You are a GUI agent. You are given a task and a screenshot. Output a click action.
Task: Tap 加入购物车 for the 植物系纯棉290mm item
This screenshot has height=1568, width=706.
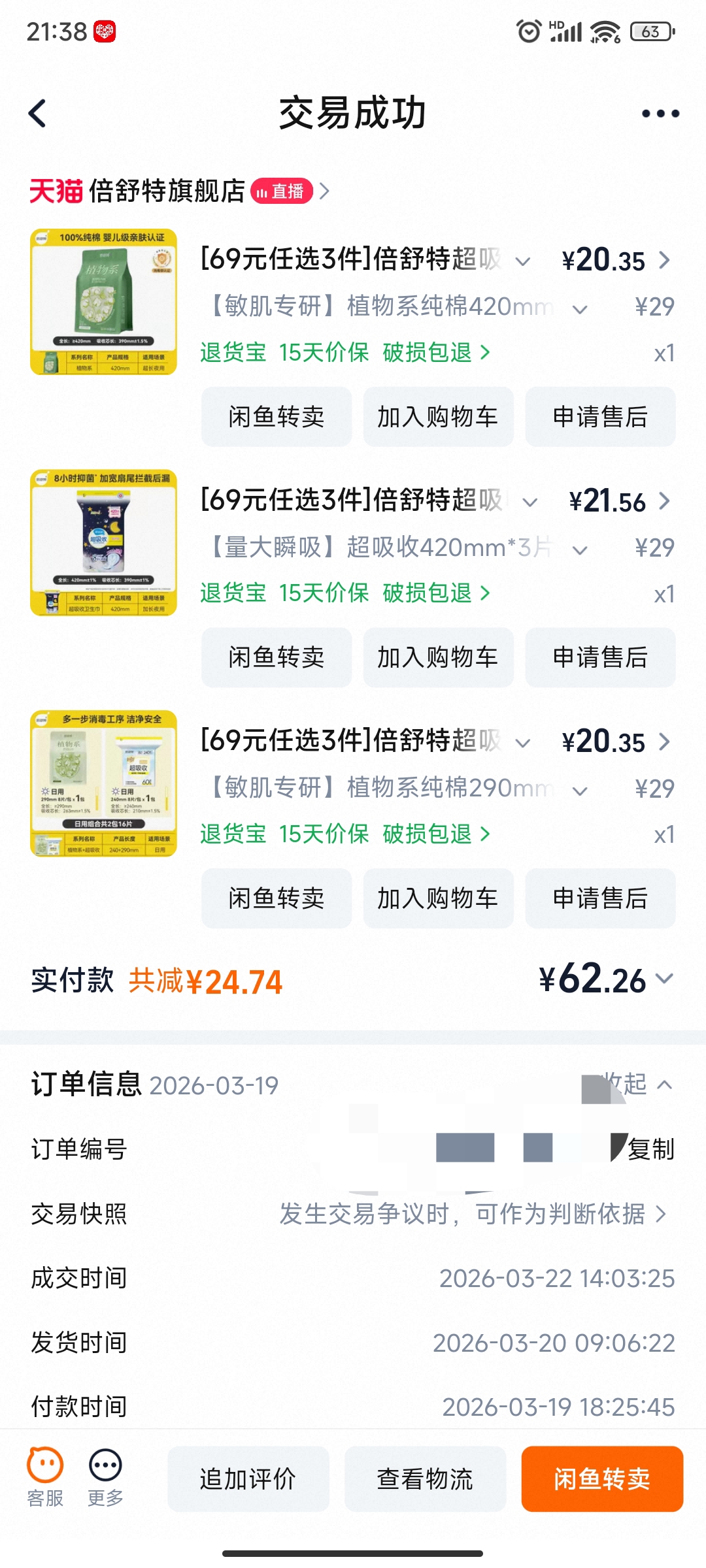438,898
